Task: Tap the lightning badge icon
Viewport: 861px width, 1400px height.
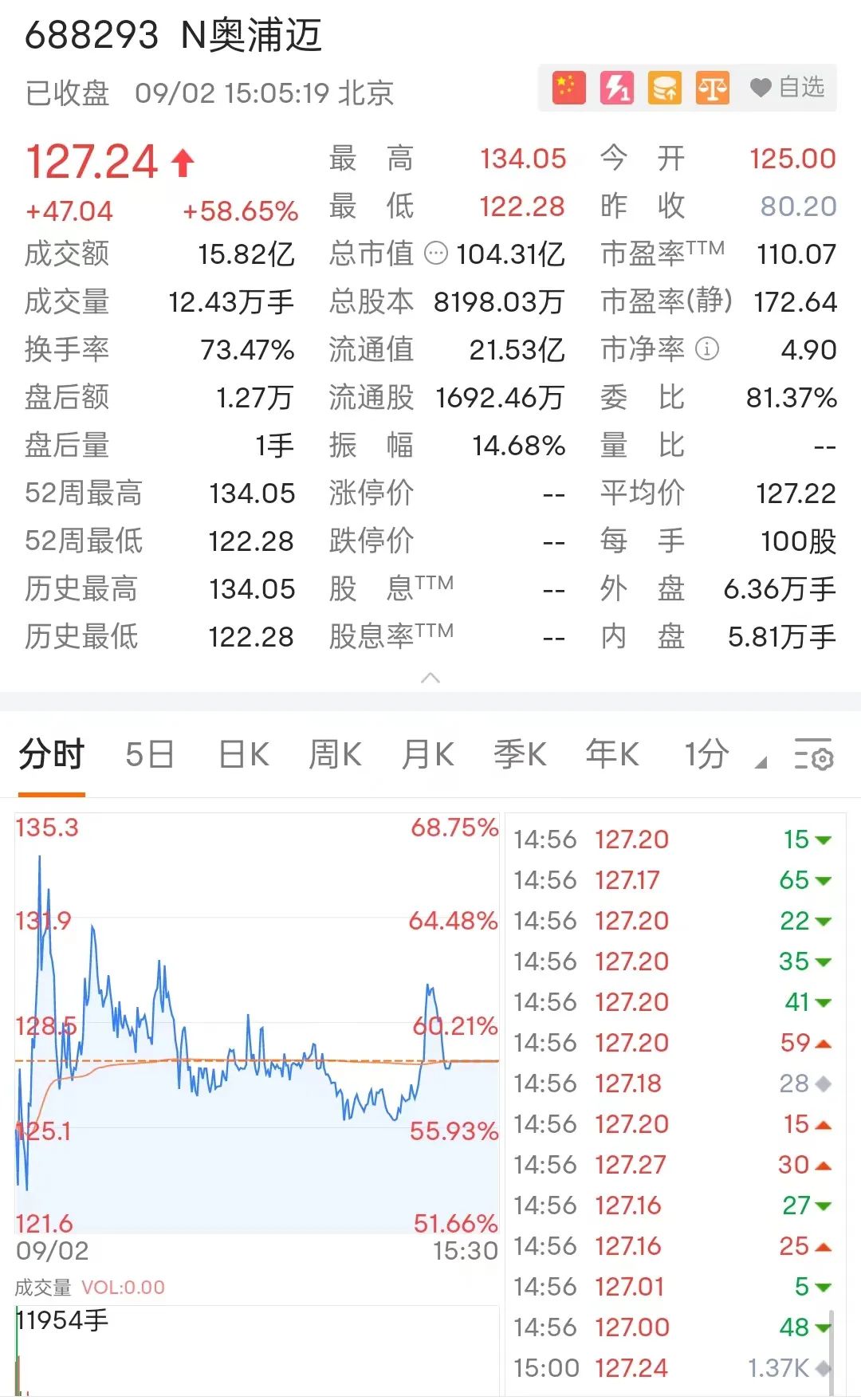Action: pyautogui.click(x=616, y=88)
